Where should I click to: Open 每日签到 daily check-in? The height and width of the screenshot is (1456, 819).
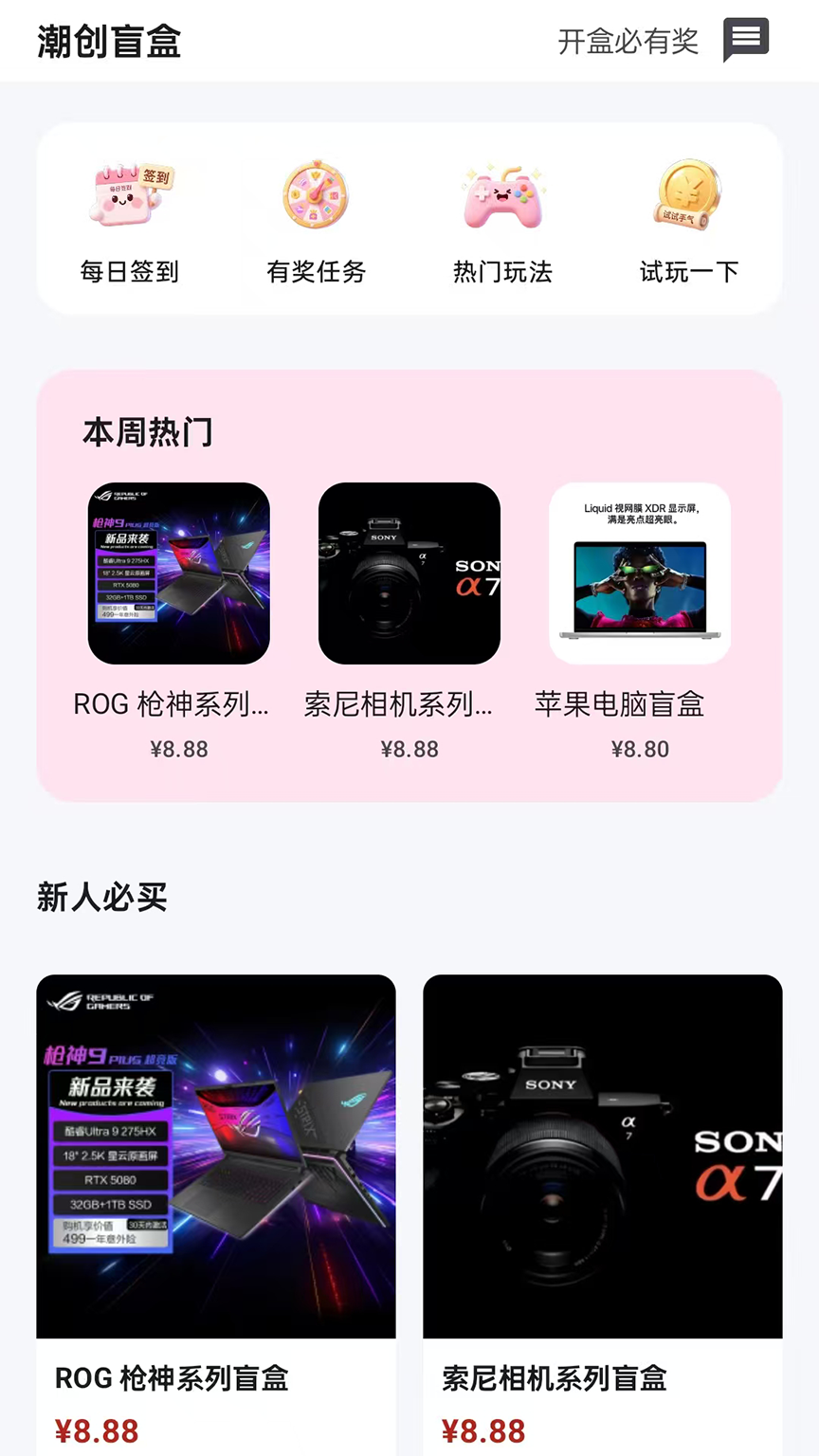pos(130,220)
